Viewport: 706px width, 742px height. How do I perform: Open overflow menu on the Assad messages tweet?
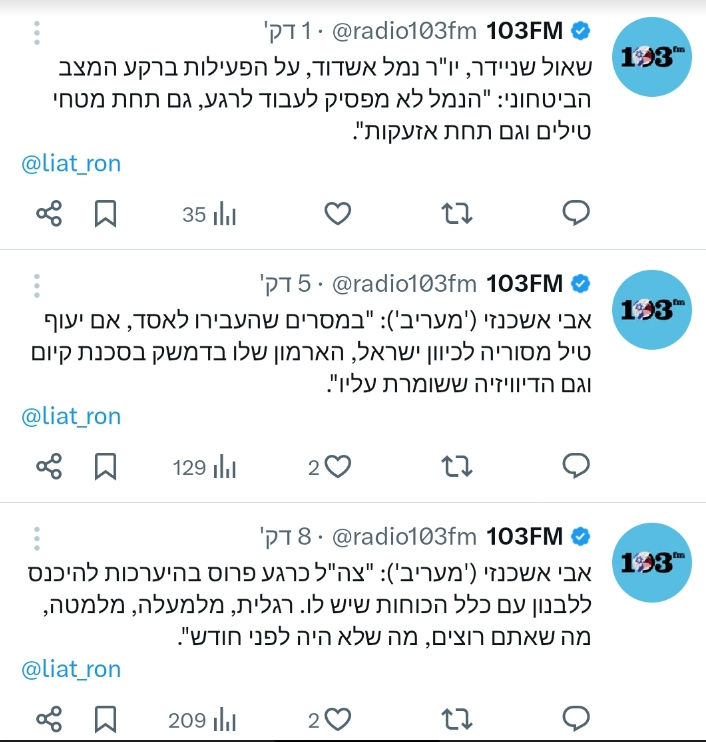[36, 287]
